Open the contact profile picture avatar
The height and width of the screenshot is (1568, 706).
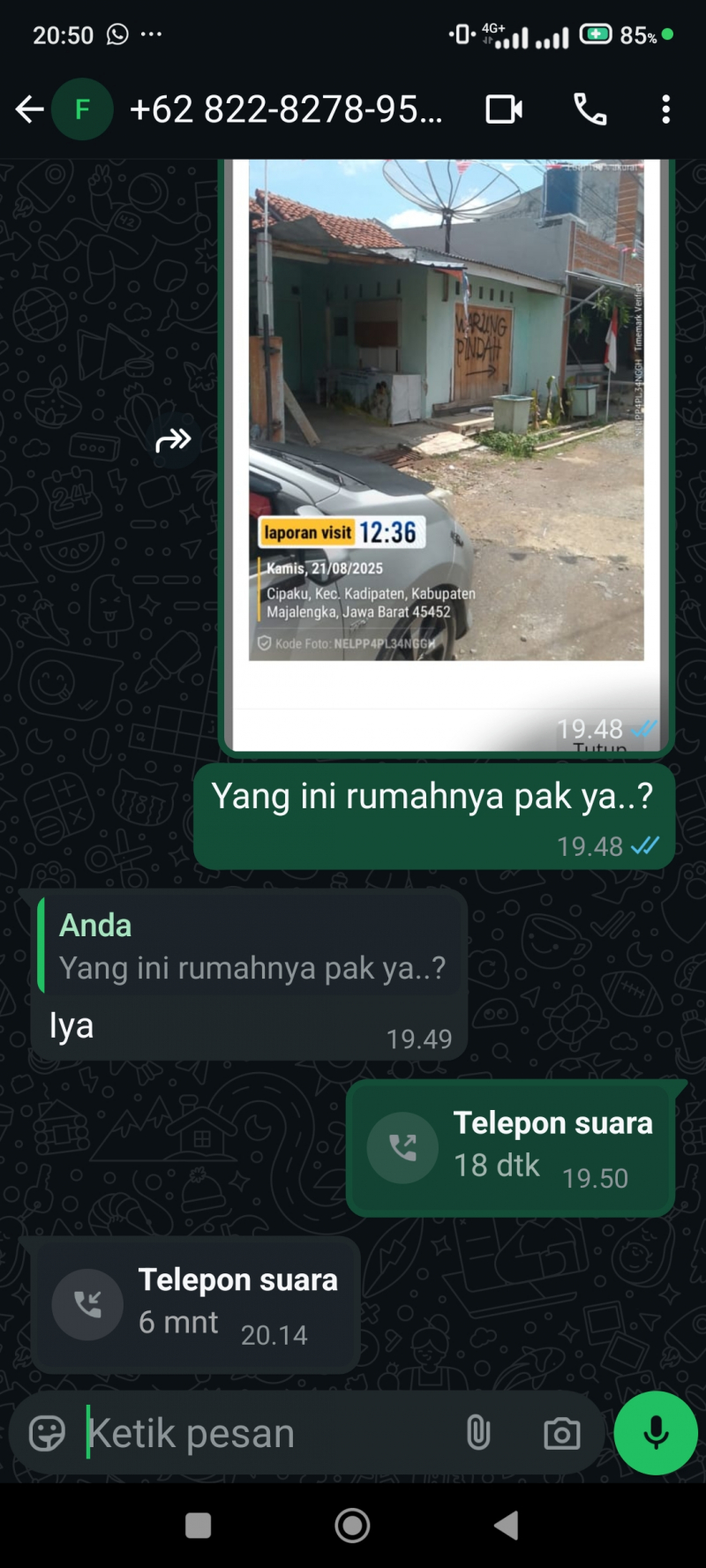[83, 109]
